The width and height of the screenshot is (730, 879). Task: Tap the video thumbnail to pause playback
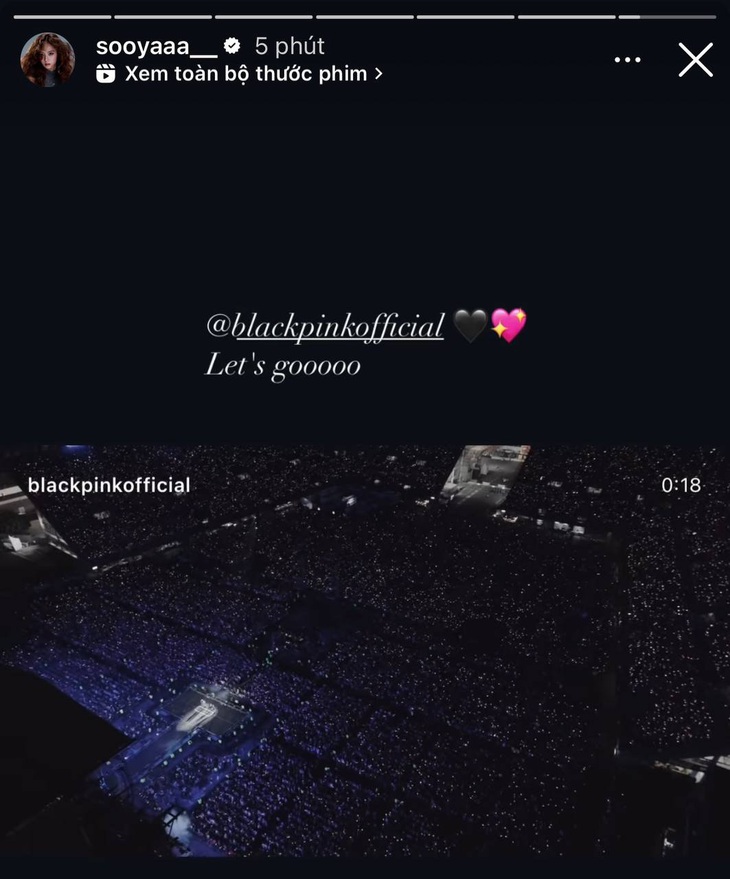click(365, 650)
